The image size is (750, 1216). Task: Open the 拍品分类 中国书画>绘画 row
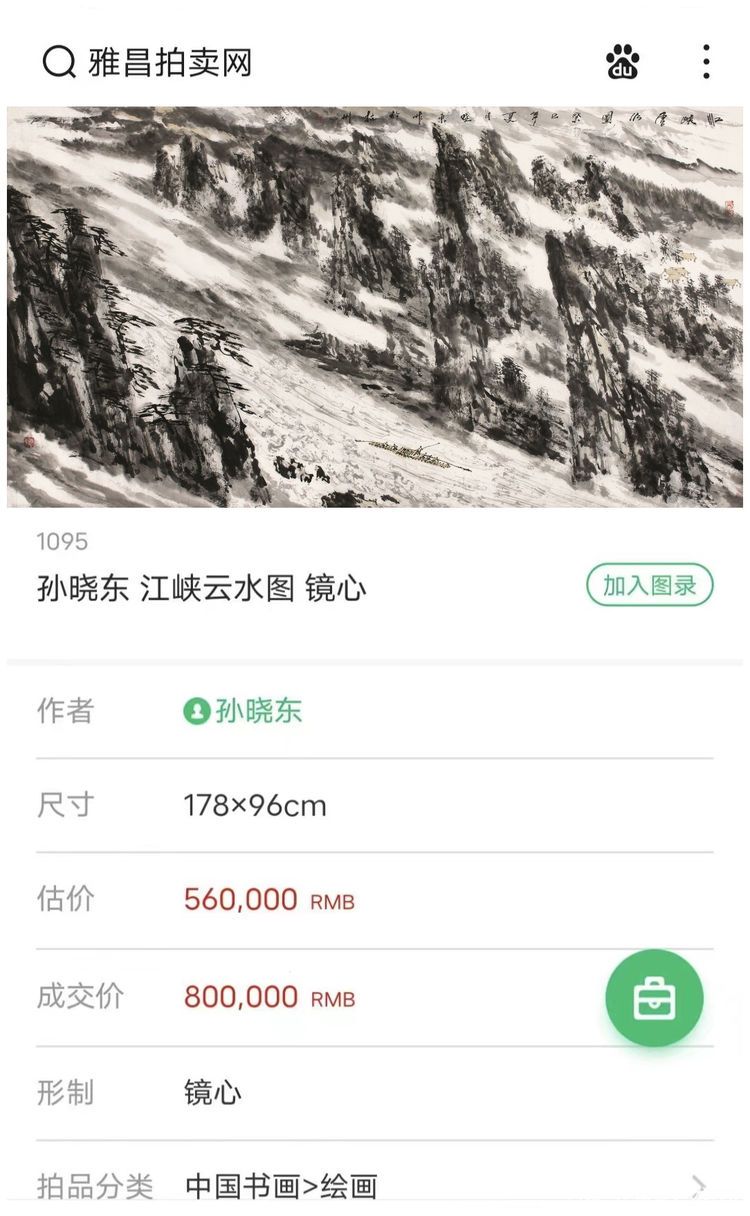(x=375, y=1186)
